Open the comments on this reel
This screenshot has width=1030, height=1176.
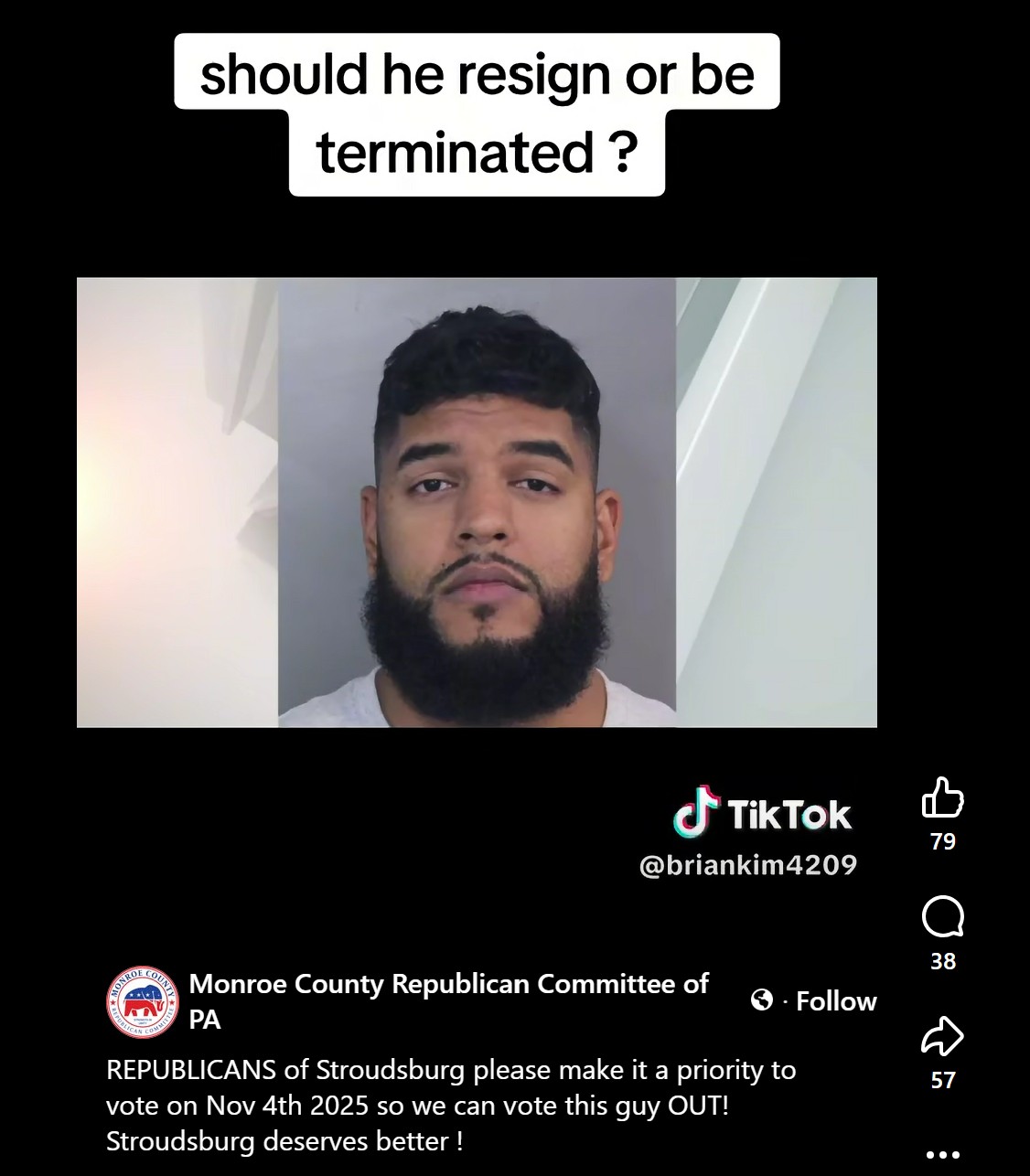pos(942,917)
